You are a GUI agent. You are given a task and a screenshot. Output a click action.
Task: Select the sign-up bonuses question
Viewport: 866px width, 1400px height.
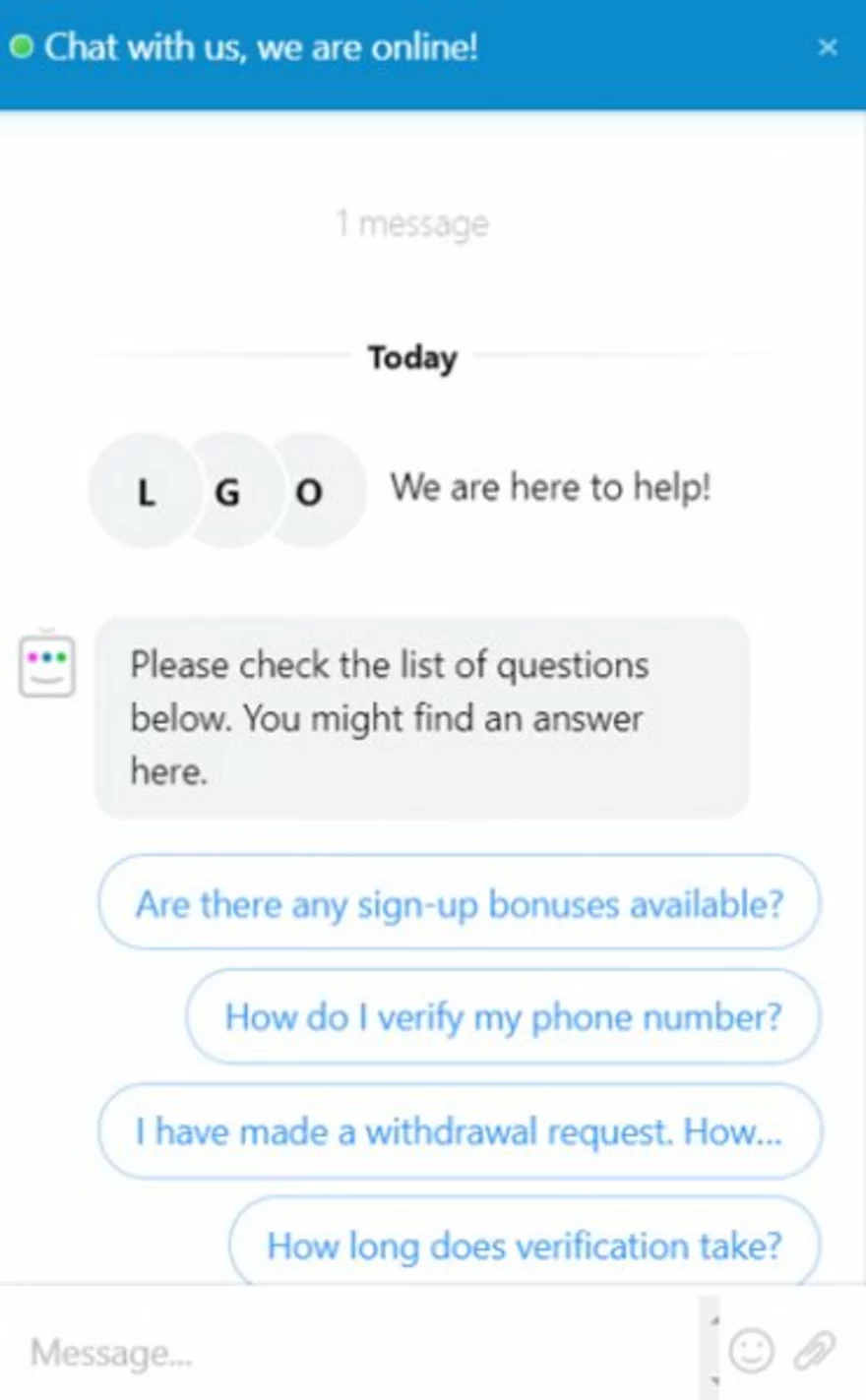[x=459, y=903]
